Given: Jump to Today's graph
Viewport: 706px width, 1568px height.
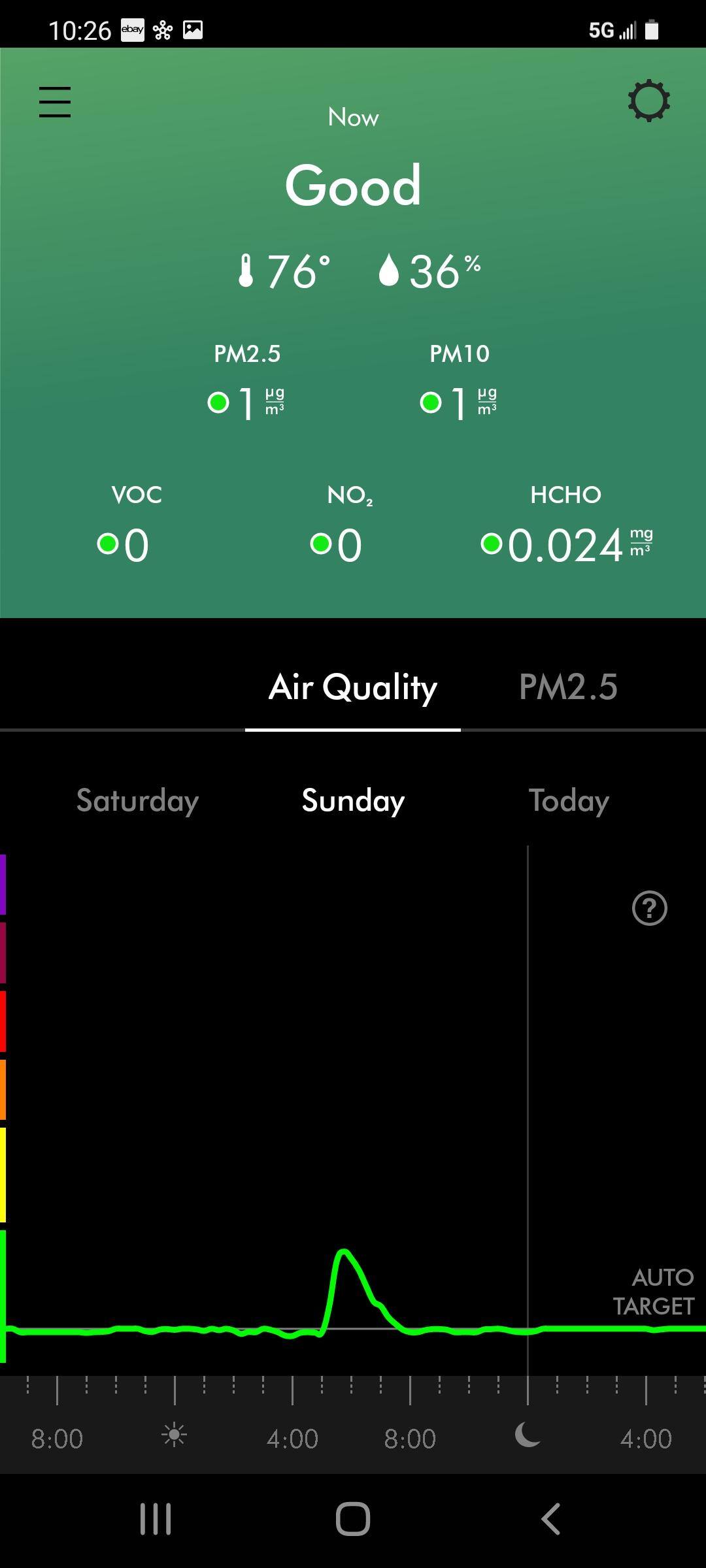Looking at the screenshot, I should 569,800.
